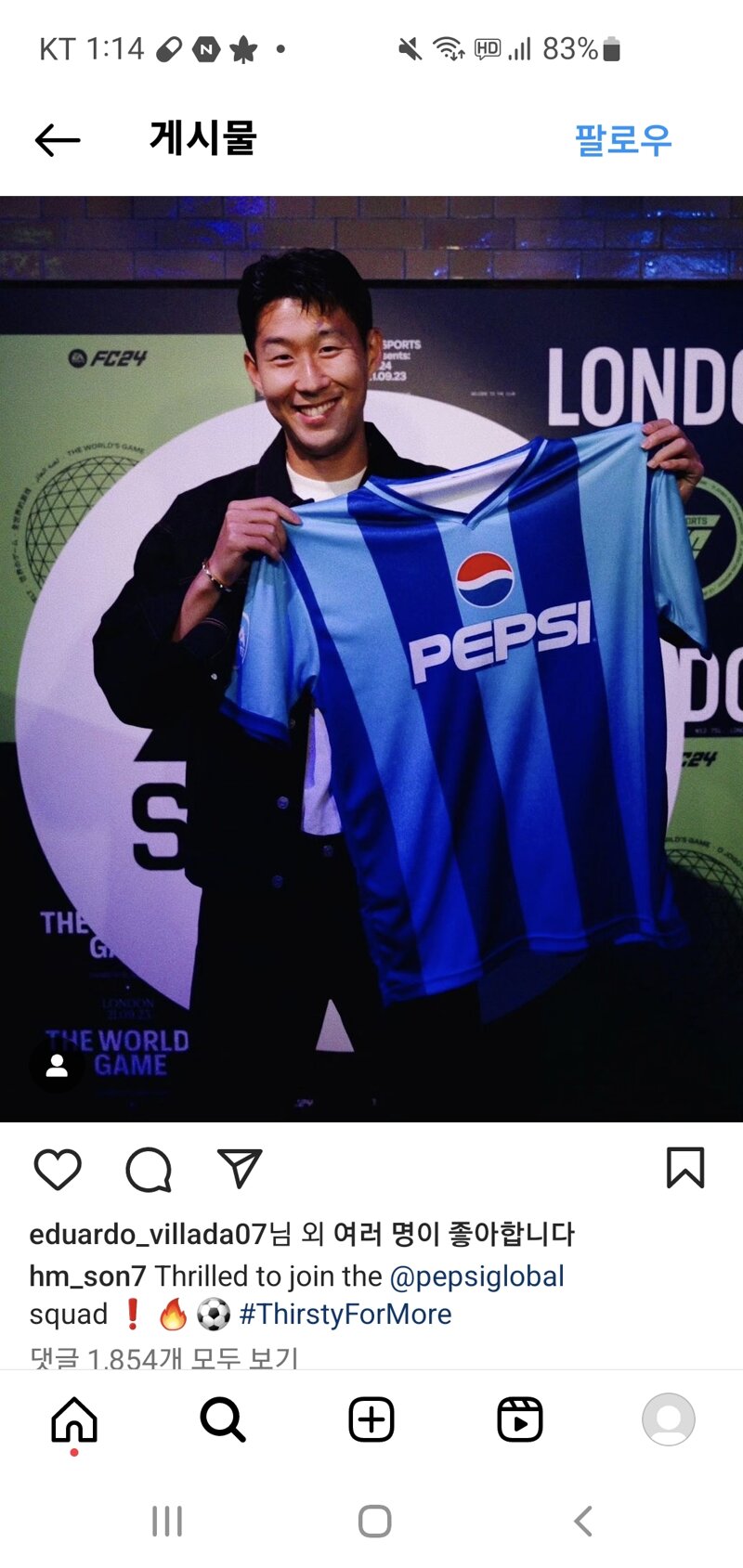The height and width of the screenshot is (1568, 743).
Task: Share the post via paper plane
Action: click(240, 1169)
